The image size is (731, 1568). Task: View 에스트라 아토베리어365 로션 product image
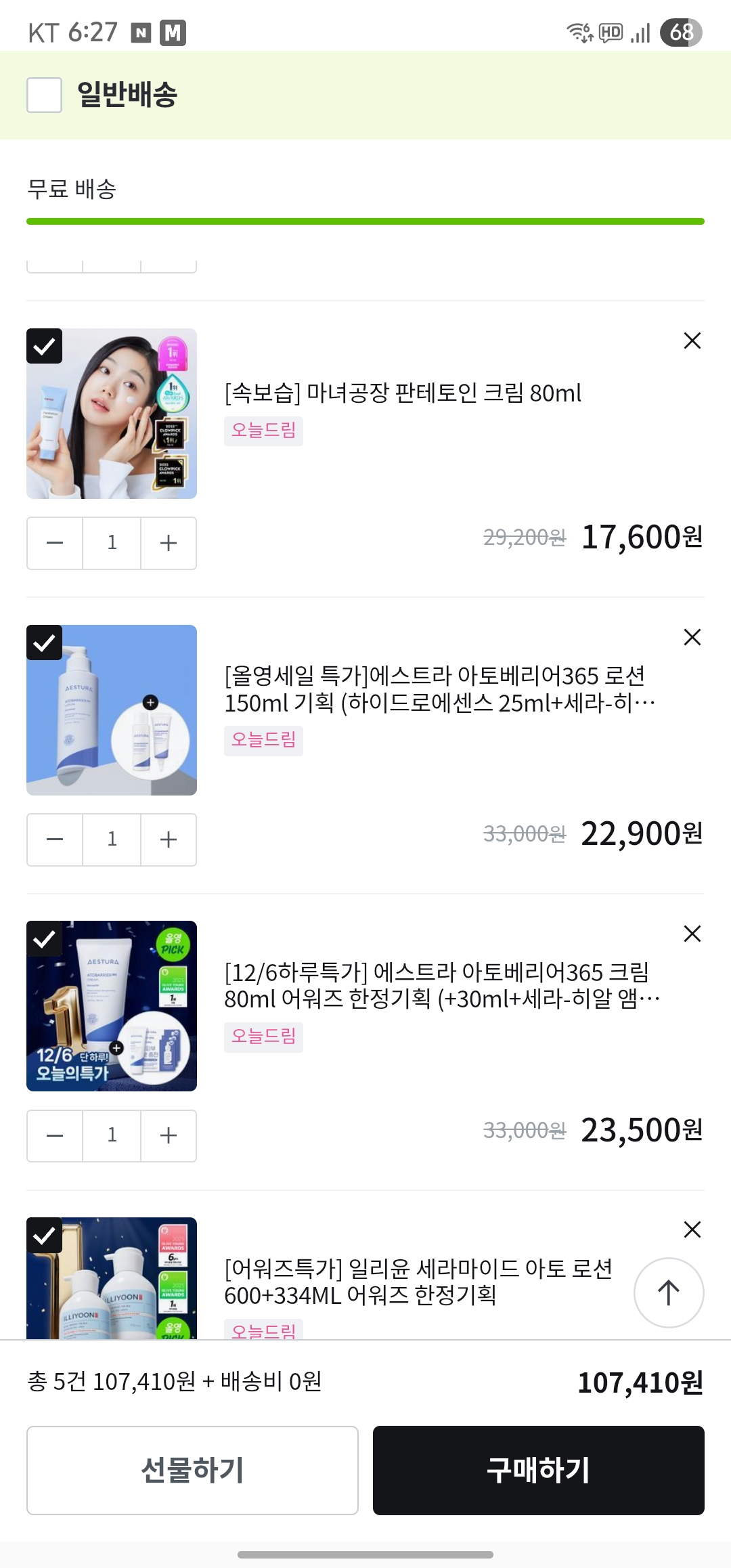[112, 710]
